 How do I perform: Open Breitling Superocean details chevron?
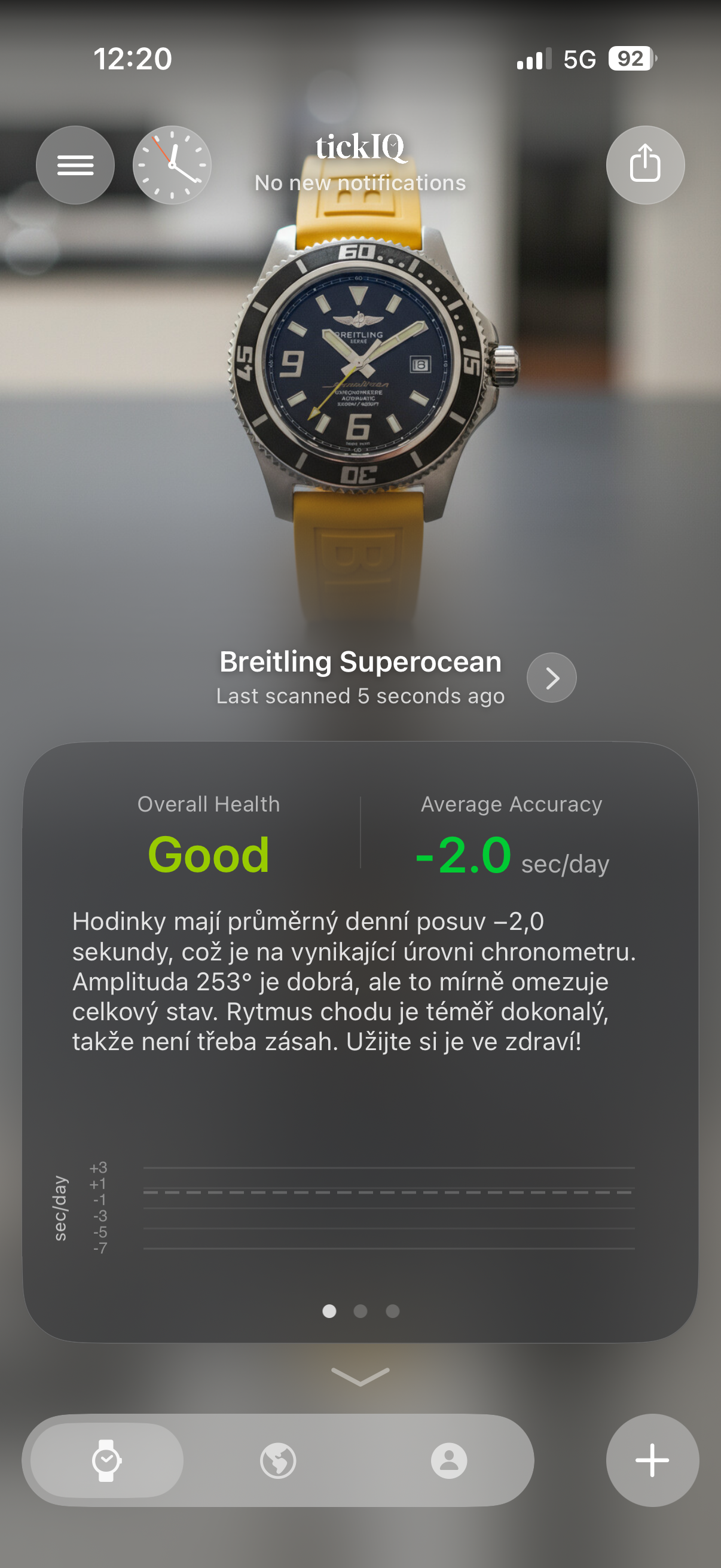tap(551, 678)
